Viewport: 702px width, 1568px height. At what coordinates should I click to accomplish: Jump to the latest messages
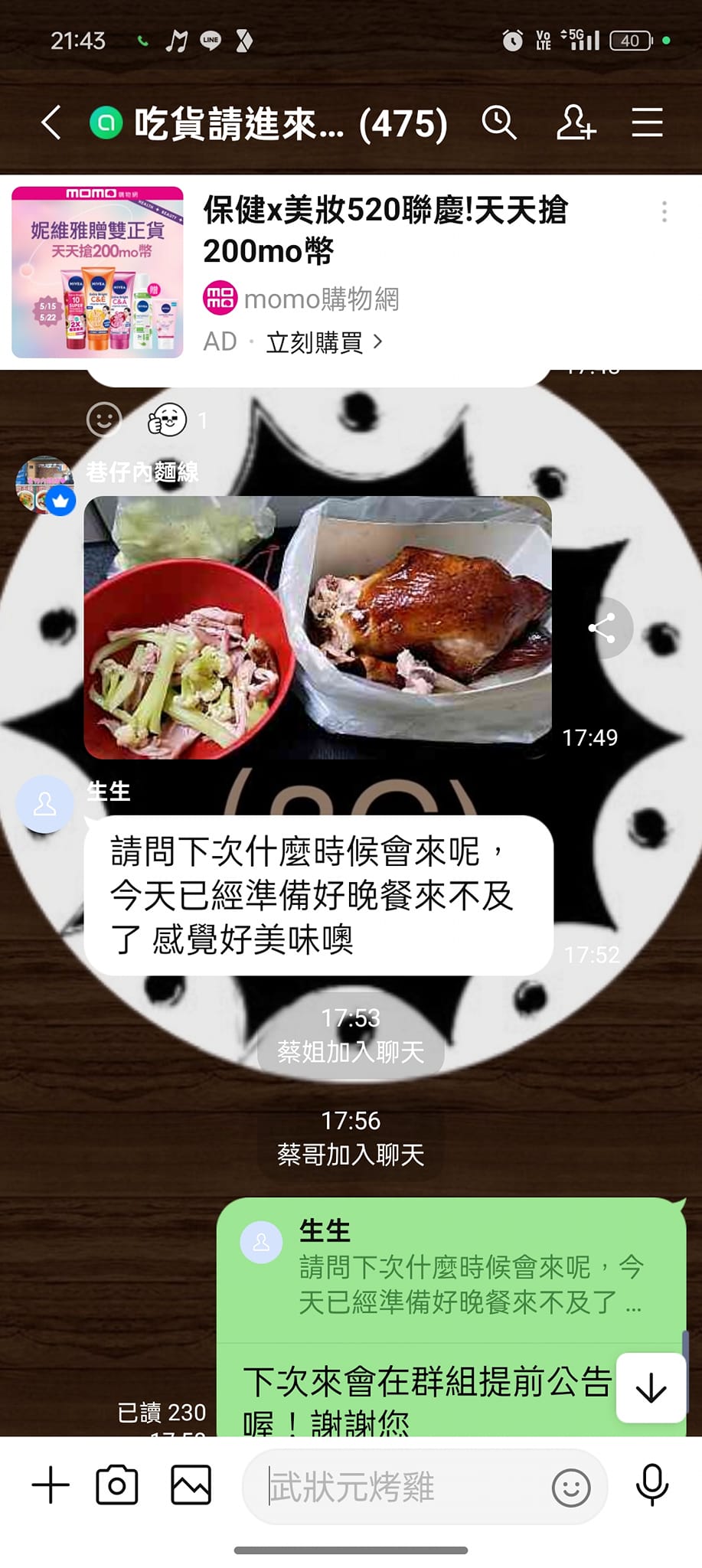pos(651,1387)
